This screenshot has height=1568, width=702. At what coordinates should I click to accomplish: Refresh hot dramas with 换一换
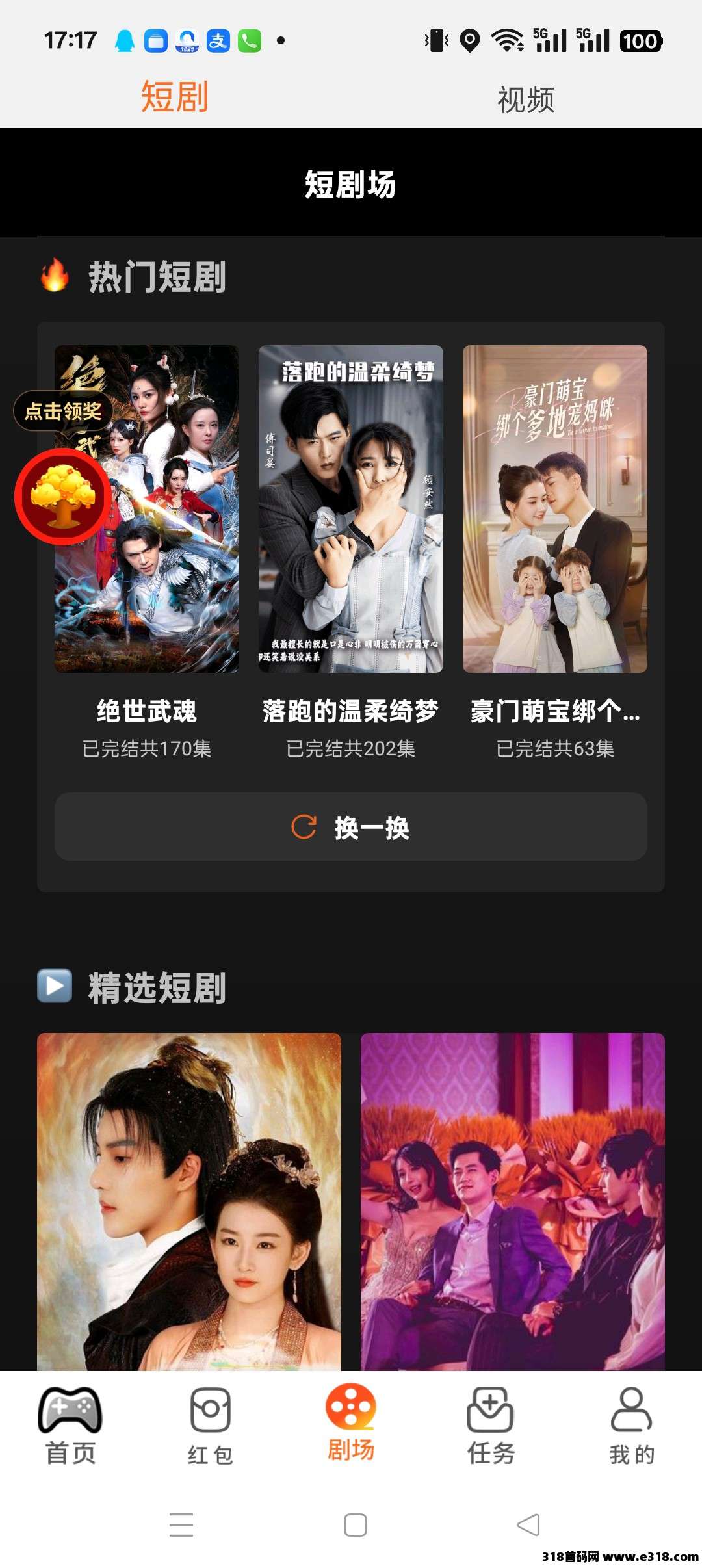pyautogui.click(x=350, y=827)
